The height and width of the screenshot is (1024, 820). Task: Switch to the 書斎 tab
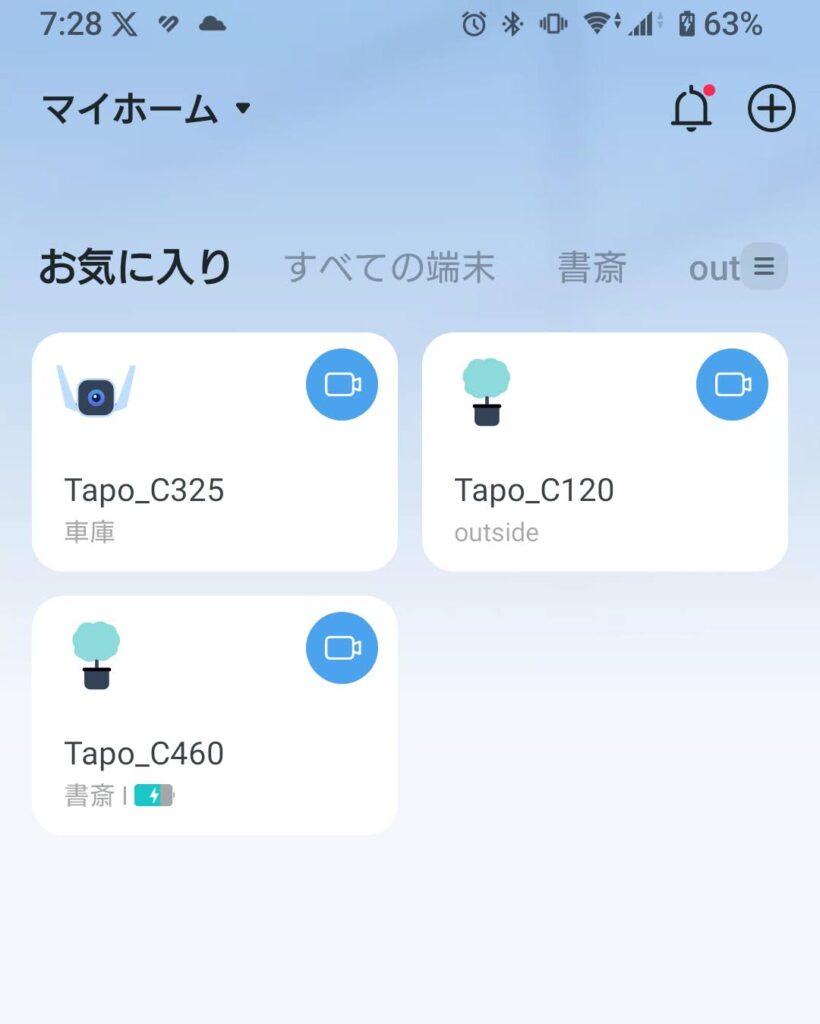click(591, 267)
